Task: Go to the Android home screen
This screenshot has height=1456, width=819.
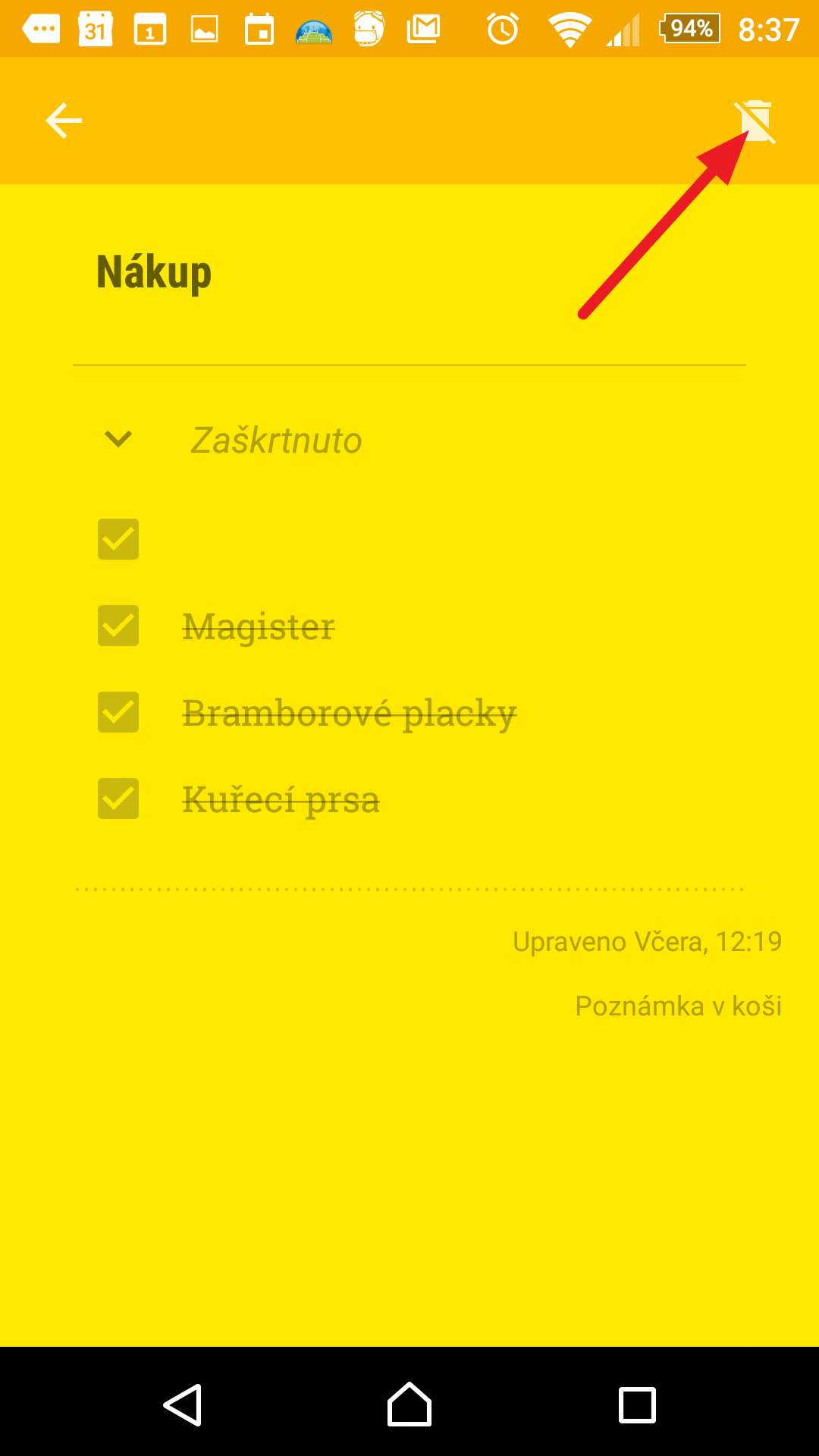Action: coord(409,1404)
